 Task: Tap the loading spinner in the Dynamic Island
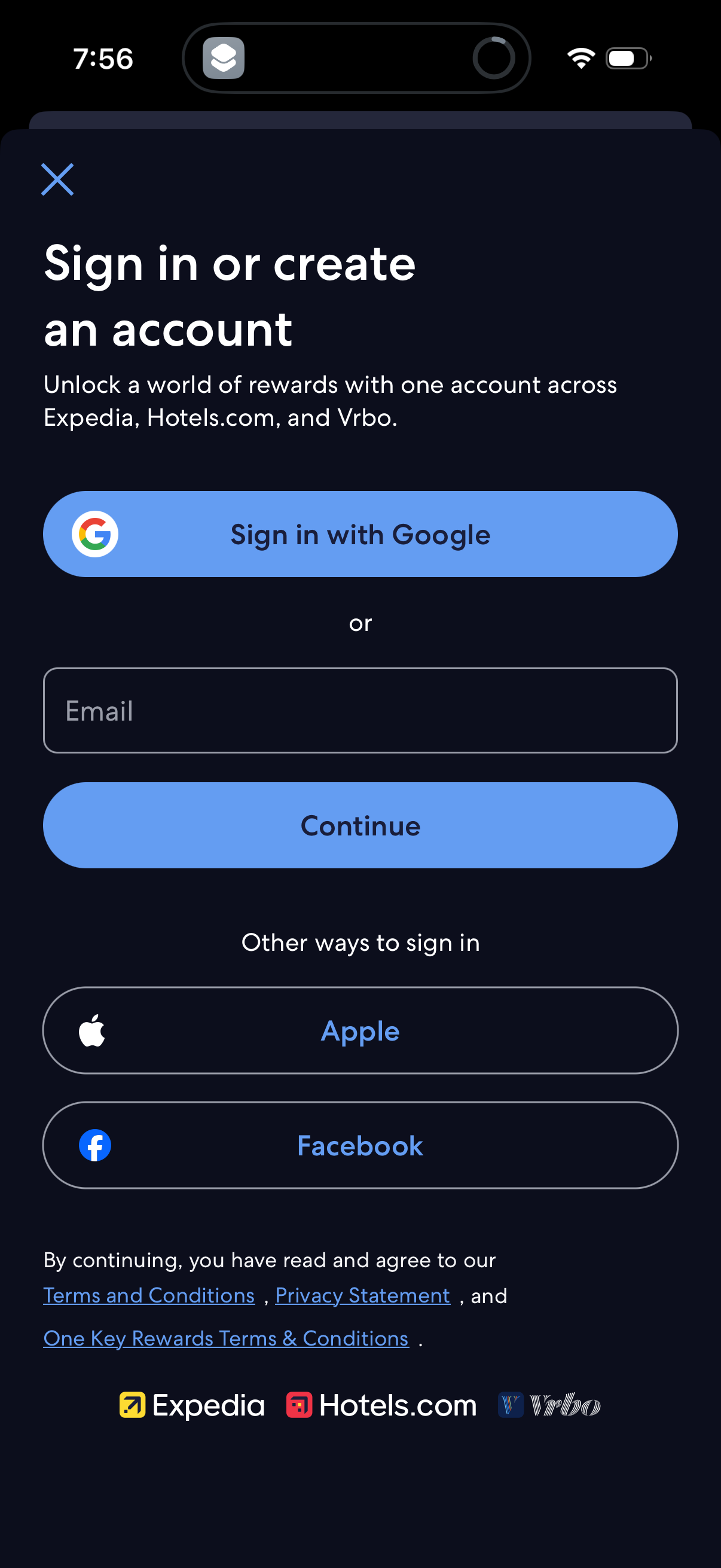pos(494,58)
